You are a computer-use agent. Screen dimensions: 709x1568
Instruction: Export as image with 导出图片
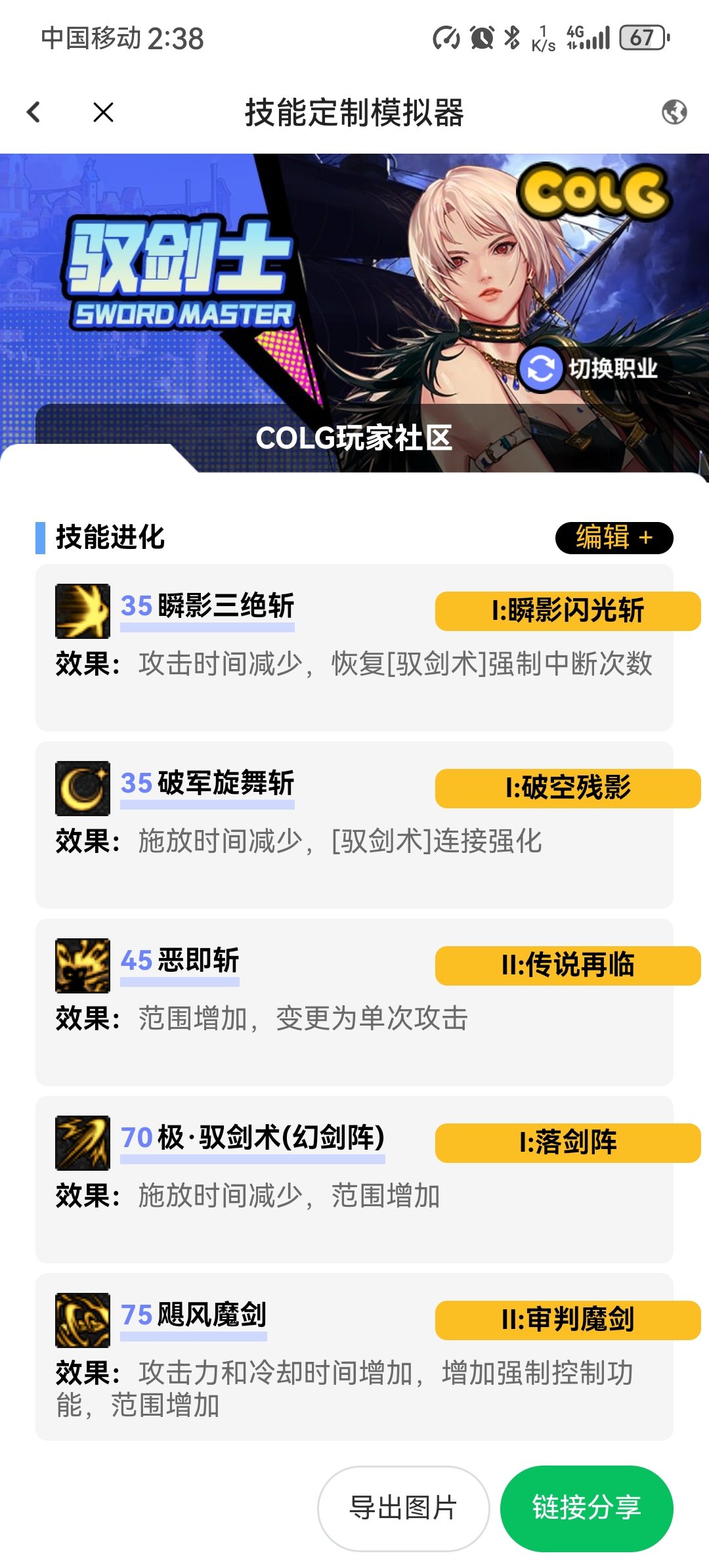coord(403,1508)
